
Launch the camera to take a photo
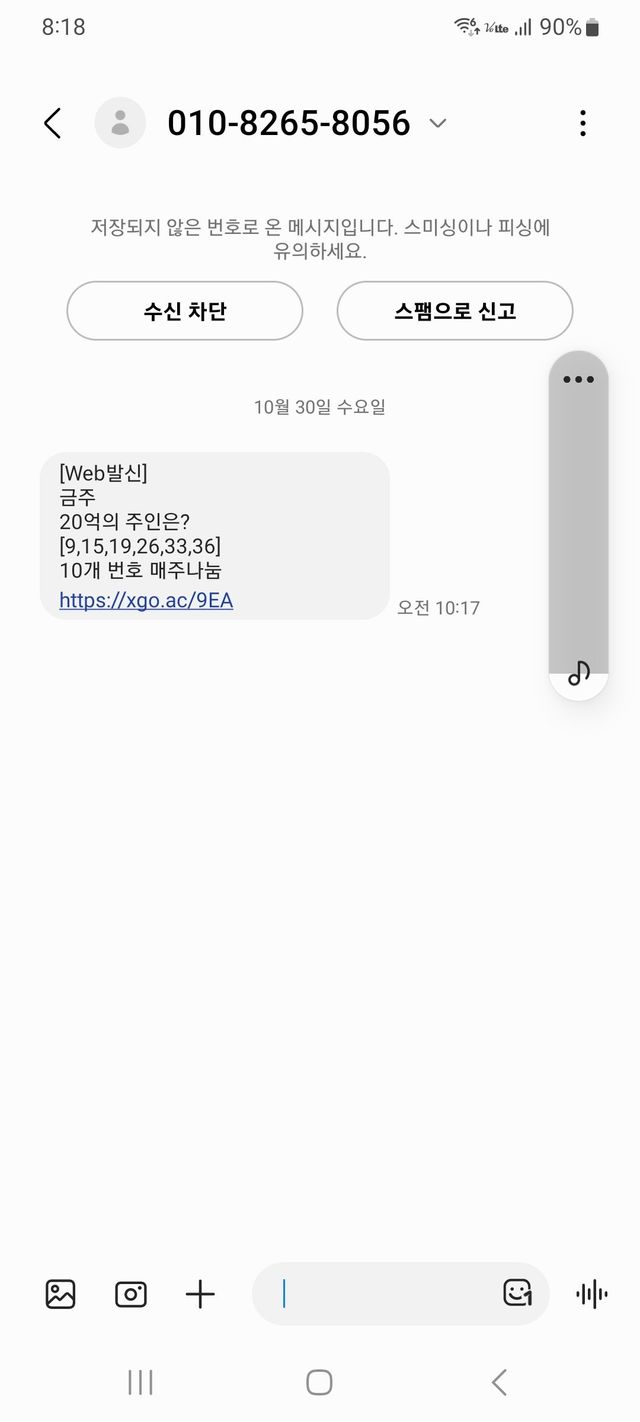131,1294
